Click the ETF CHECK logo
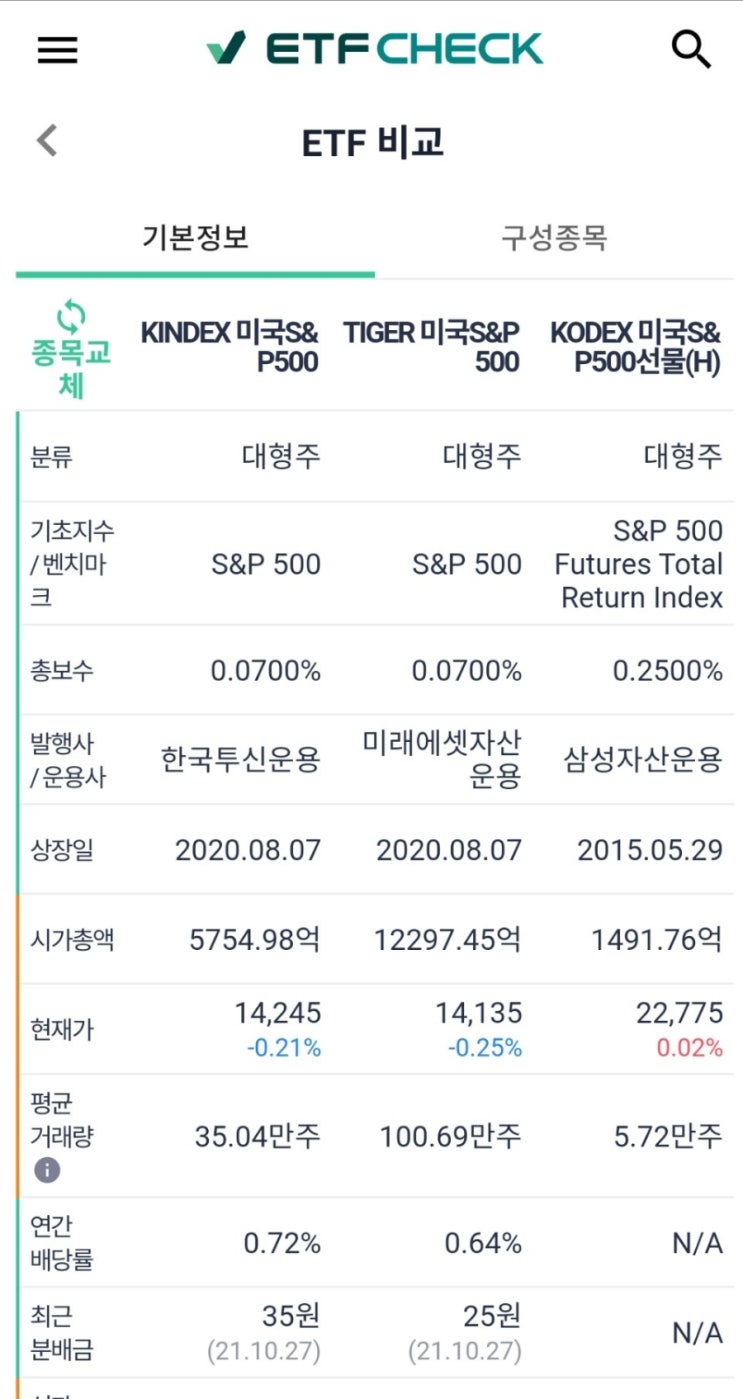Image resolution: width=743 pixels, height=1399 pixels. coord(371,47)
